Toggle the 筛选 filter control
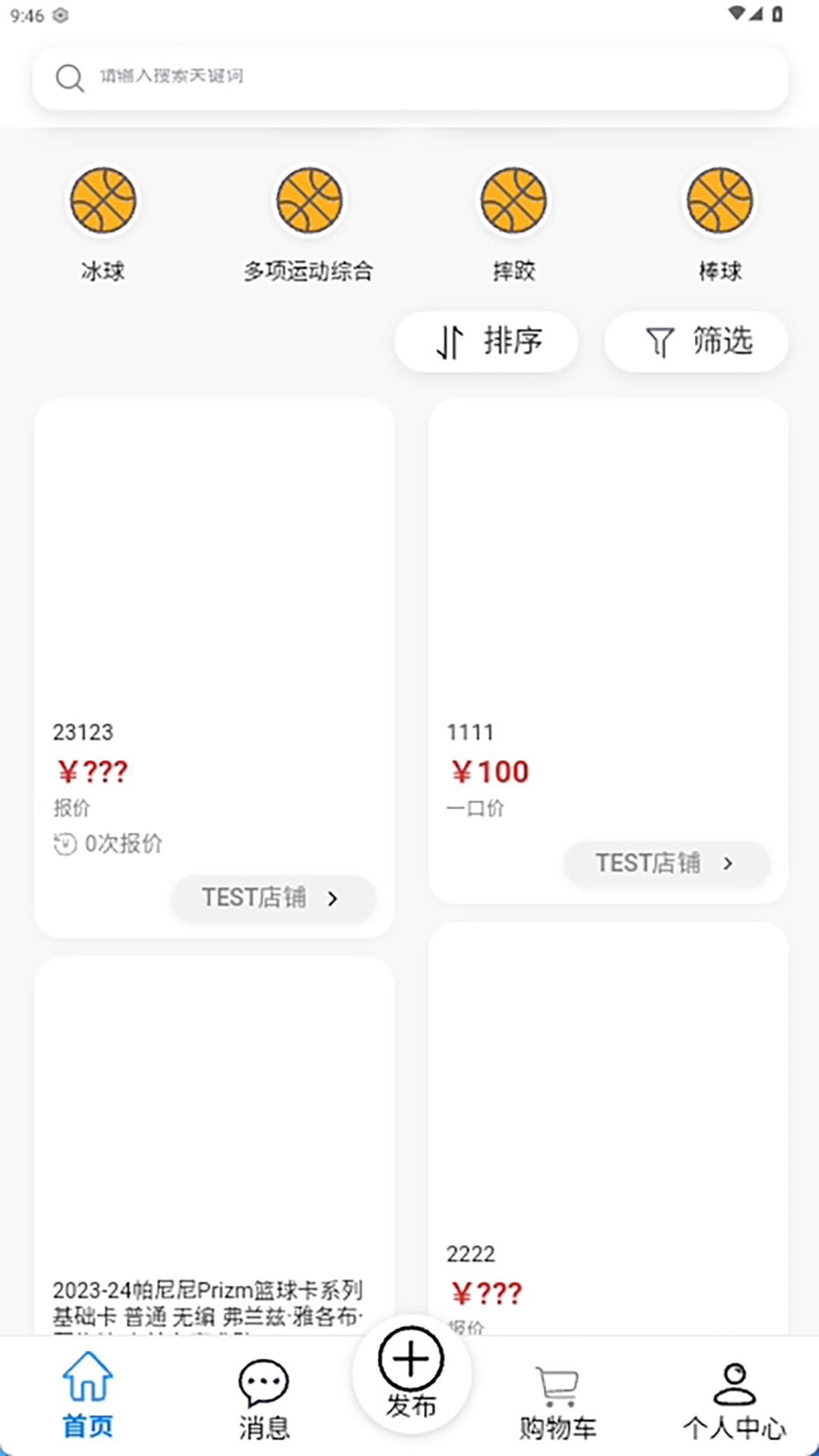This screenshot has width=819, height=1456. click(696, 342)
